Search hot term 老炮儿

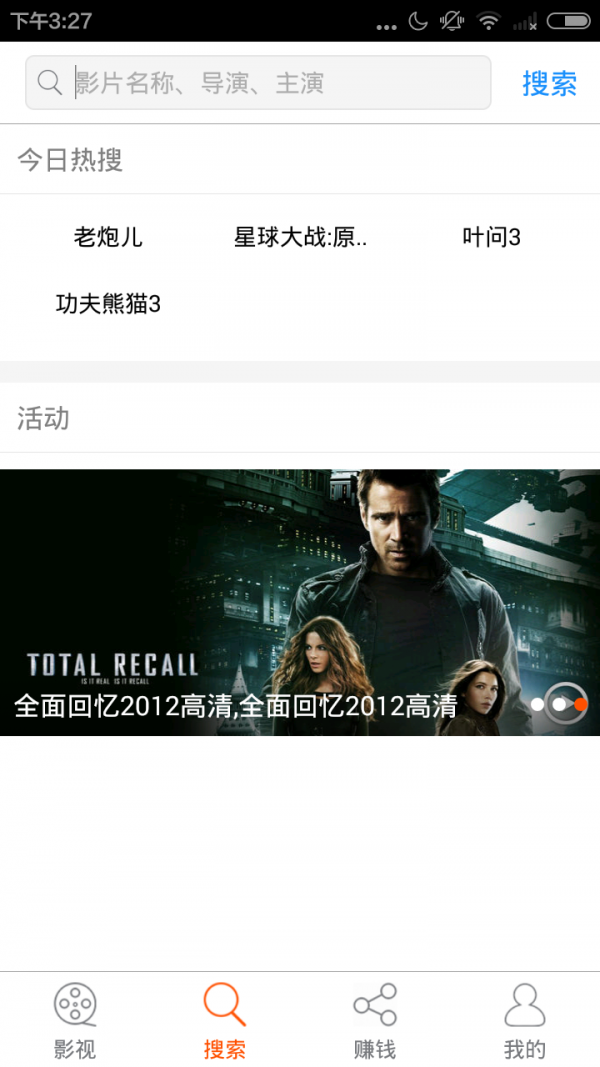click(x=108, y=238)
